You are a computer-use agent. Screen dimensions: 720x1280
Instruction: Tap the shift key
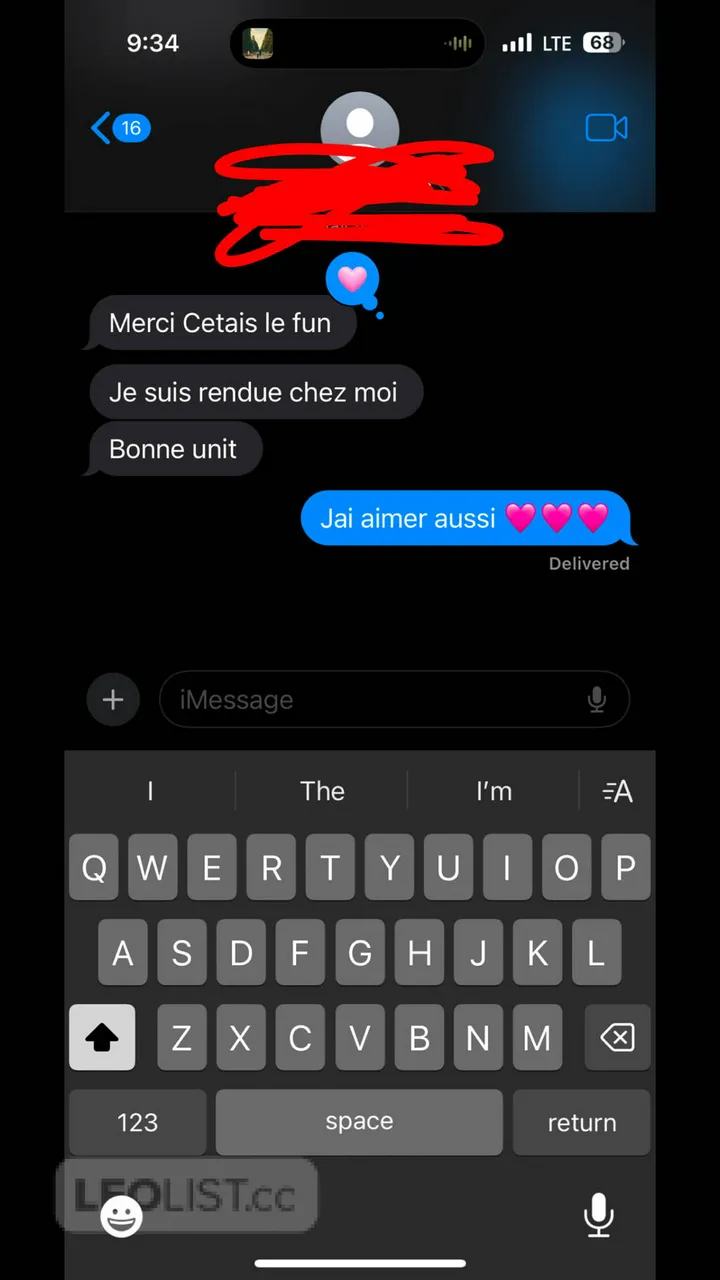(x=102, y=1038)
